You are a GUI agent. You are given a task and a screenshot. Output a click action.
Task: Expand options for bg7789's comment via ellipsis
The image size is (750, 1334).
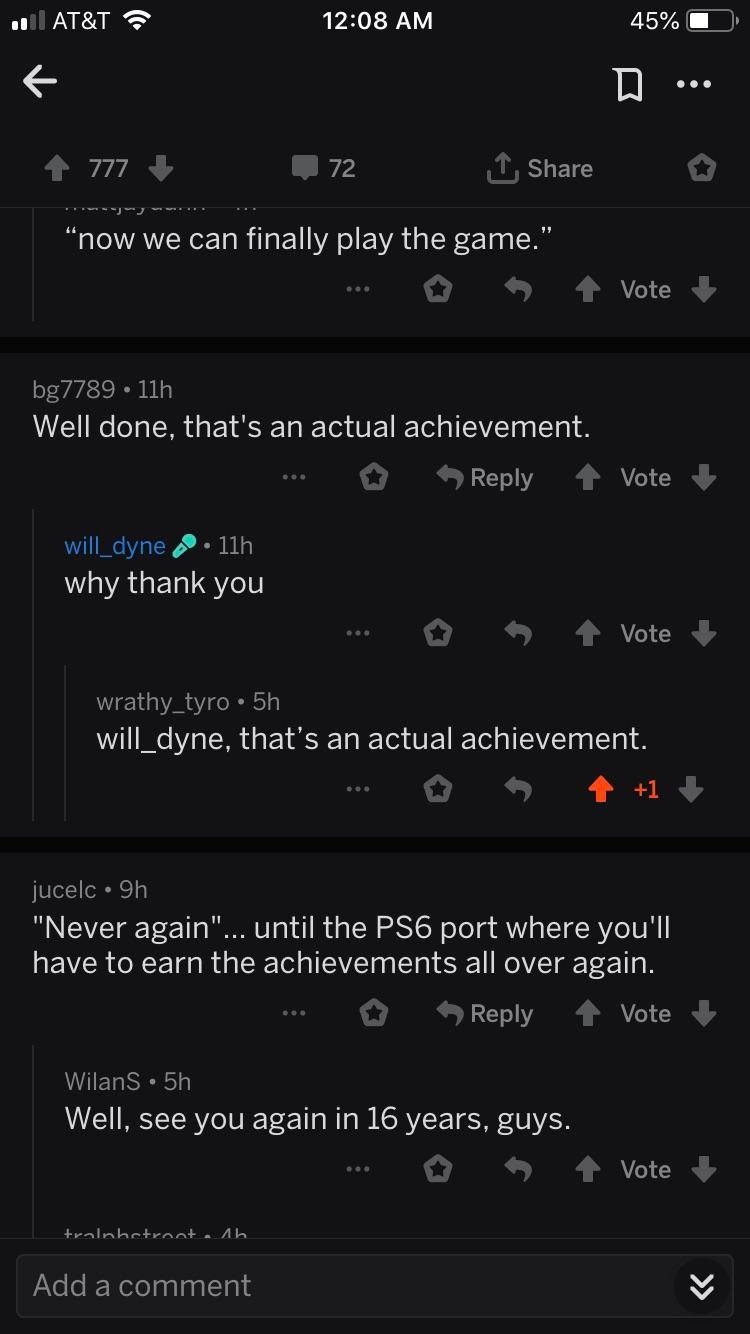tap(294, 477)
